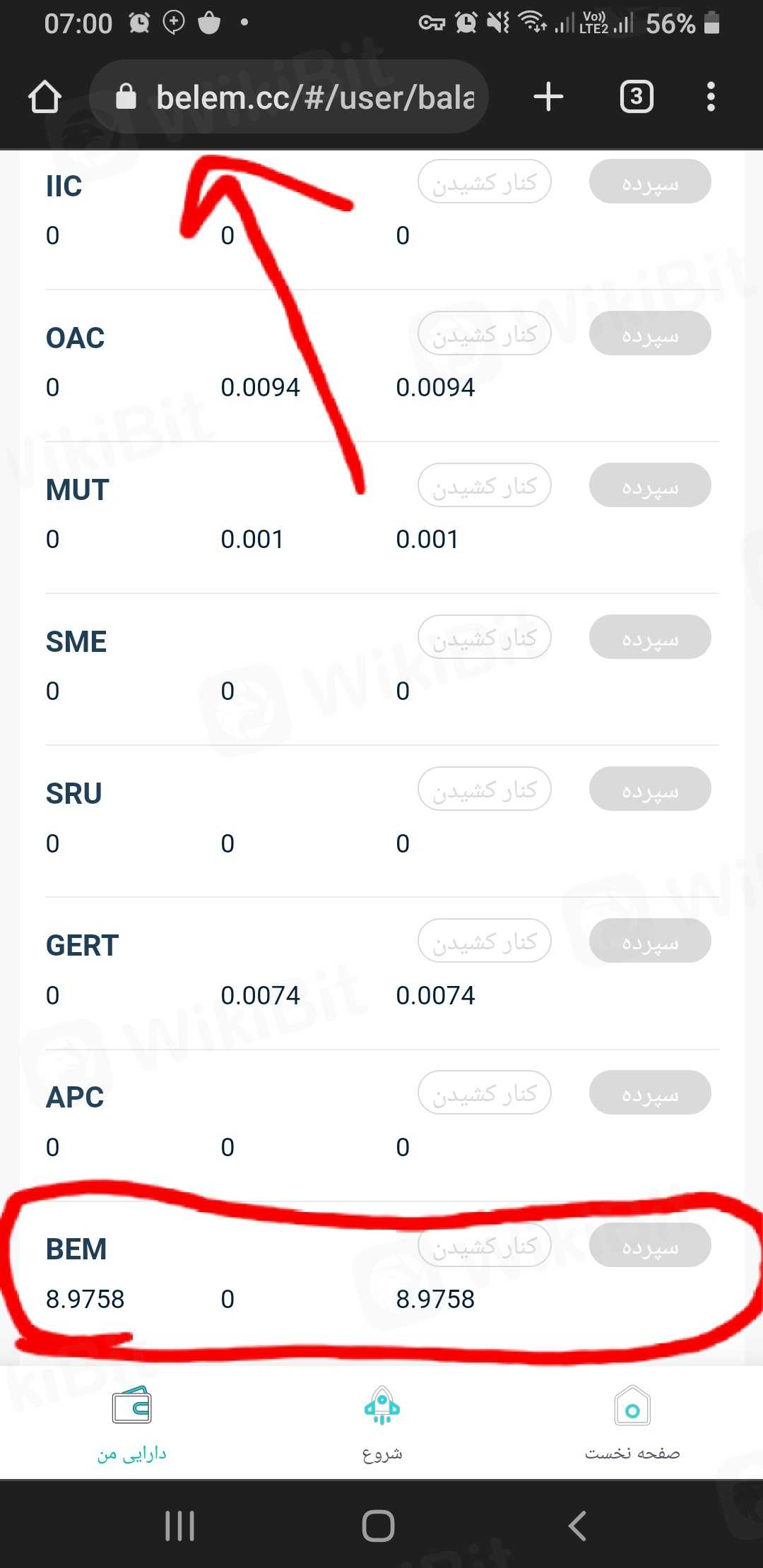Deposit into the BEM balance

649,1245
